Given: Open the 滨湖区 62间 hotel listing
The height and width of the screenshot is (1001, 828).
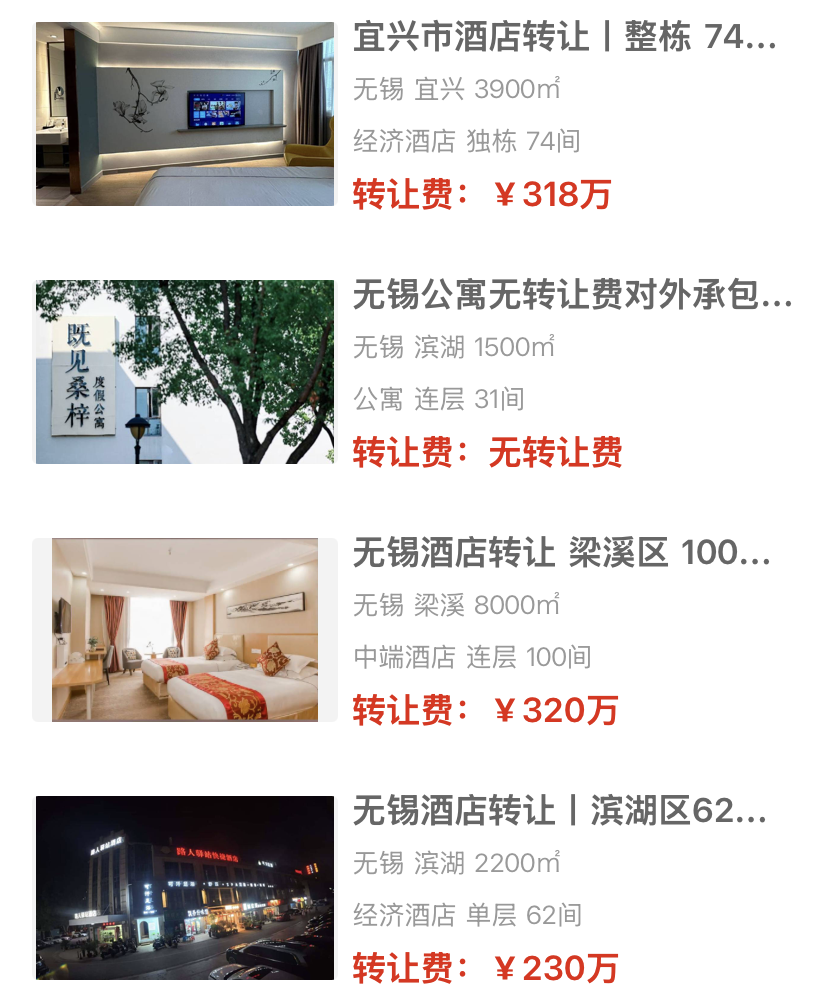Looking at the screenshot, I should (560, 811).
